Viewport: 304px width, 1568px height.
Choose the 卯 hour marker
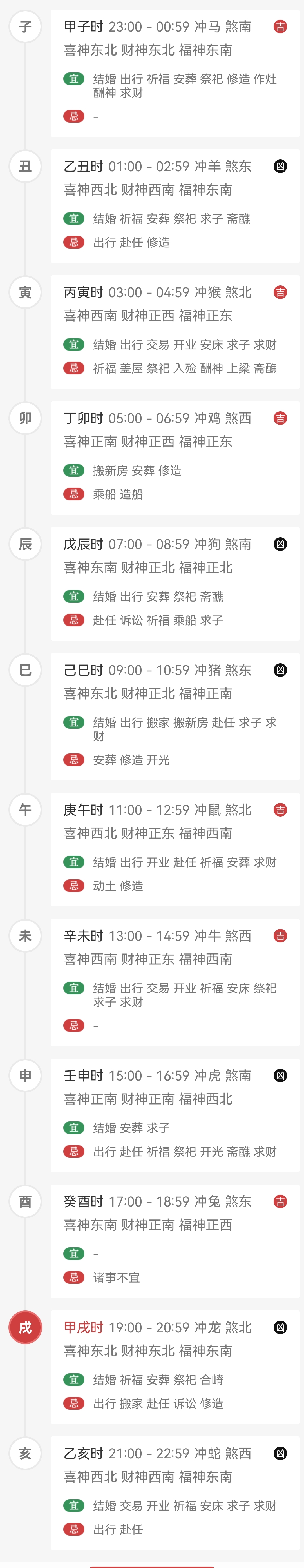click(x=26, y=418)
